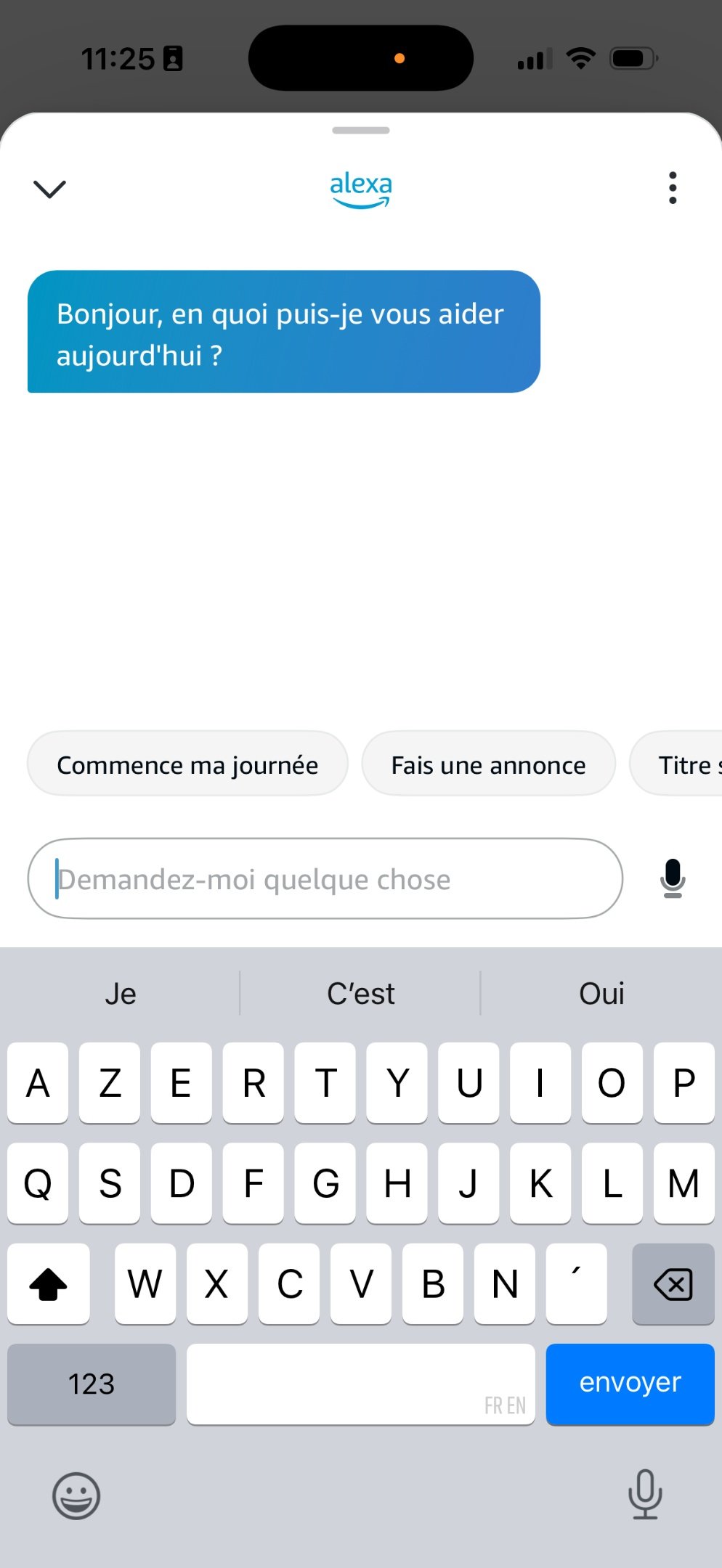The image size is (722, 1568).
Task: Open the three-dot overflow menu
Action: [673, 188]
